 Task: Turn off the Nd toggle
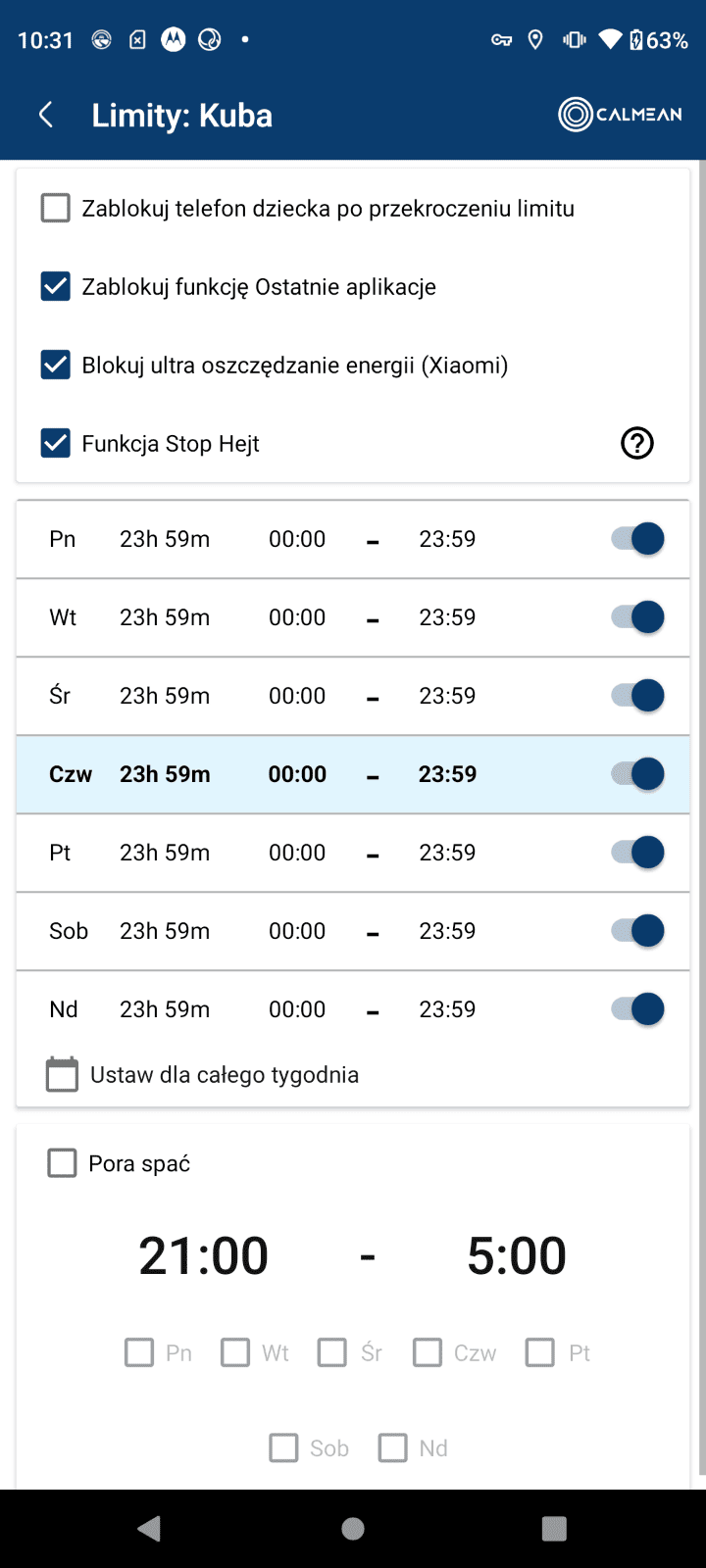(x=637, y=1009)
